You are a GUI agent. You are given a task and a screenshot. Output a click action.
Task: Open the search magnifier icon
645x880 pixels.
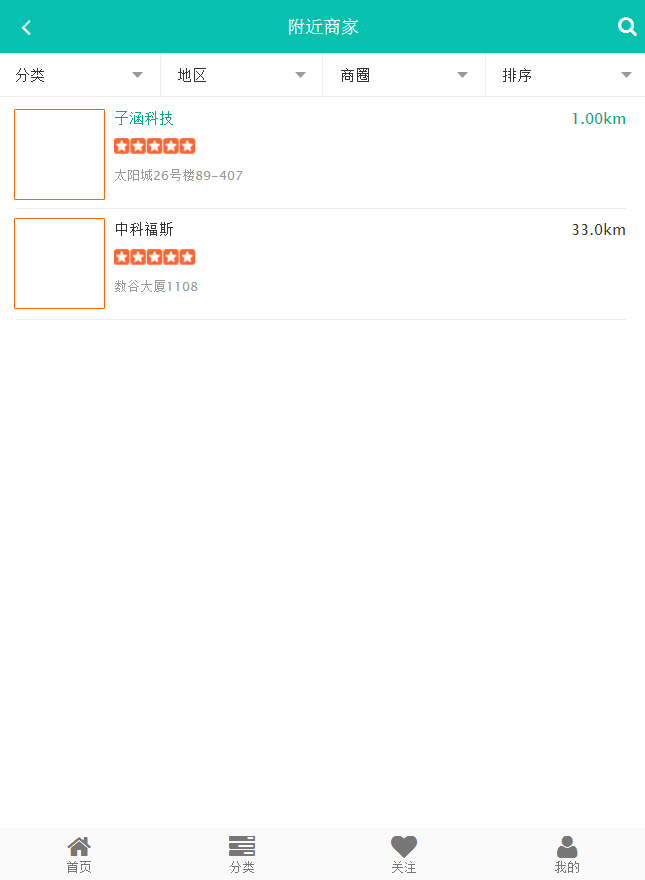pyautogui.click(x=627, y=27)
